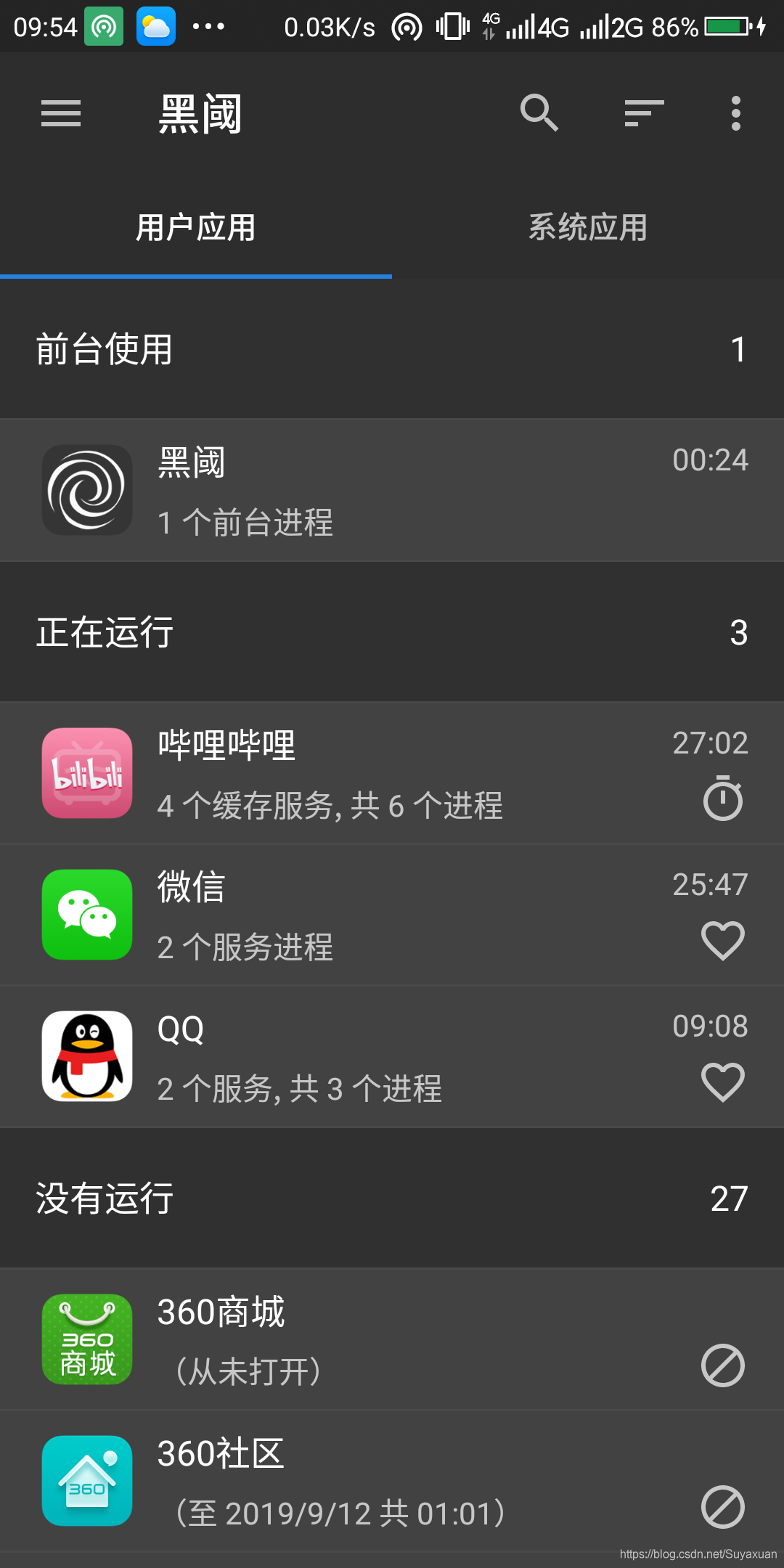The height and width of the screenshot is (1568, 784).
Task: Tap the battery indicator in status bar
Action: (x=725, y=26)
